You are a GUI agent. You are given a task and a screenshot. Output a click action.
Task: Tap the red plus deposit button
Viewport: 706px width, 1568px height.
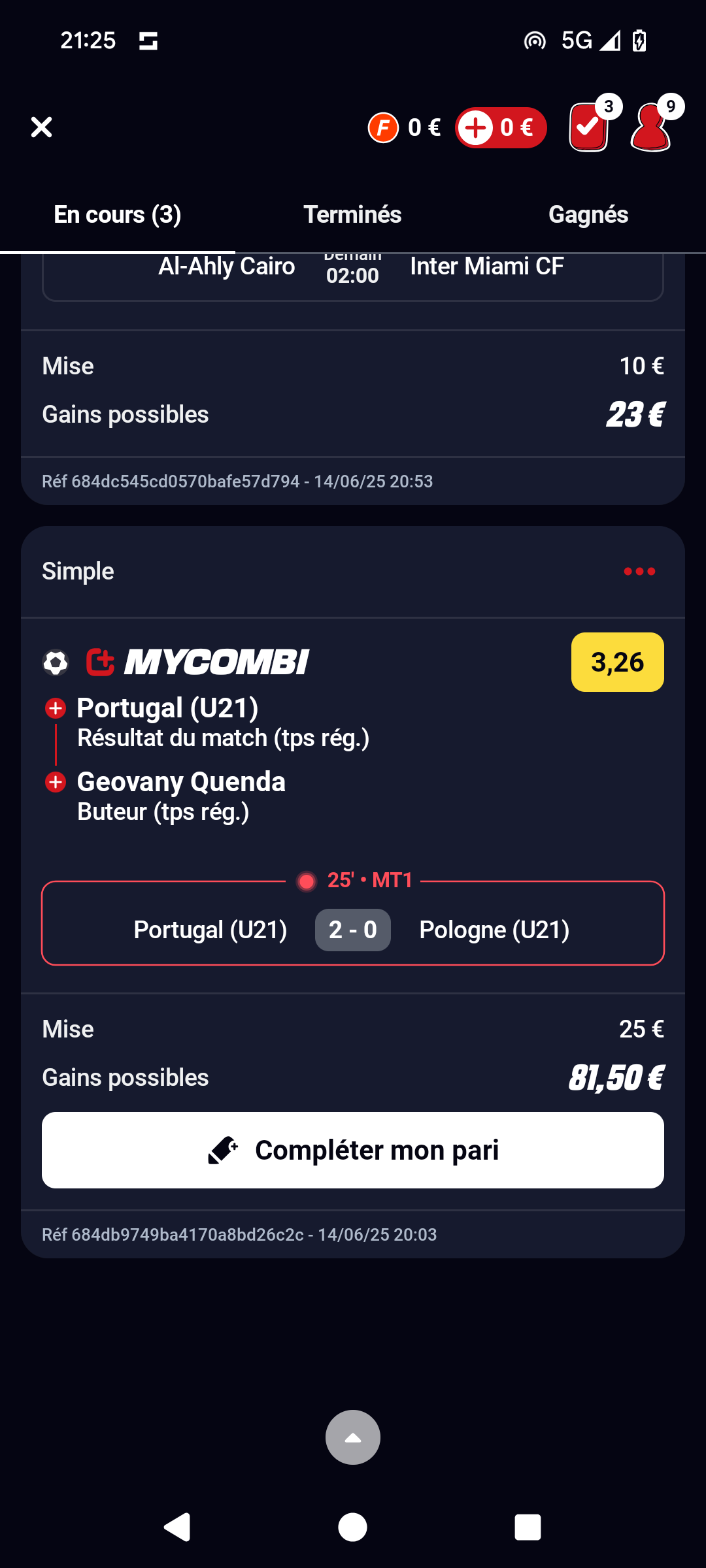(501, 127)
